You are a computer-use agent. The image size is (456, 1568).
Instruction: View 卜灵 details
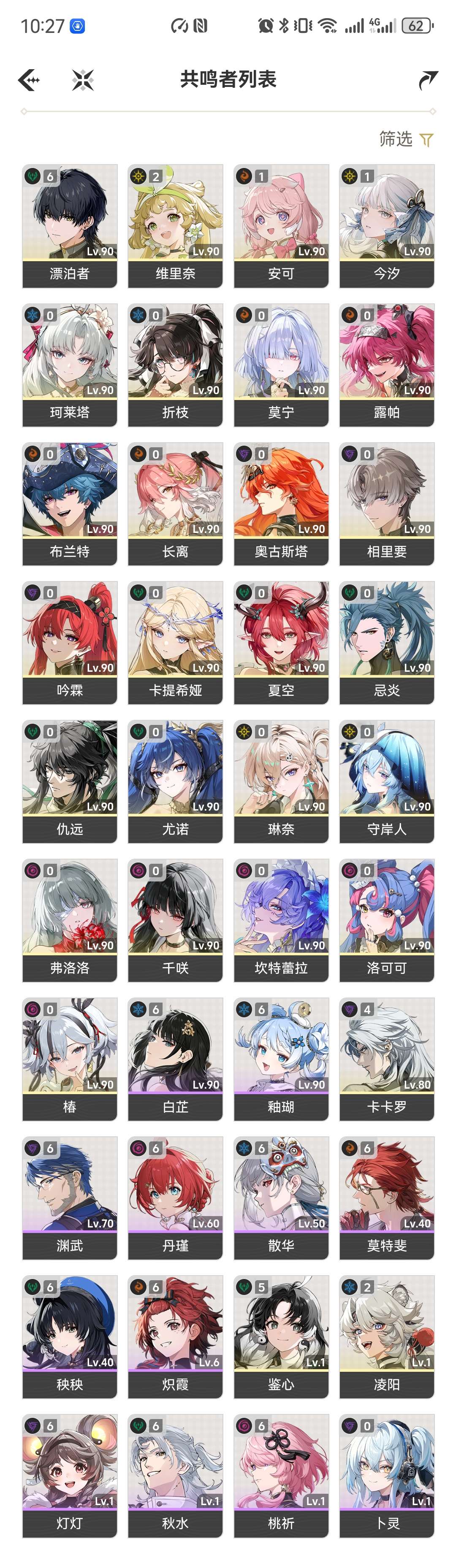coord(387,1475)
